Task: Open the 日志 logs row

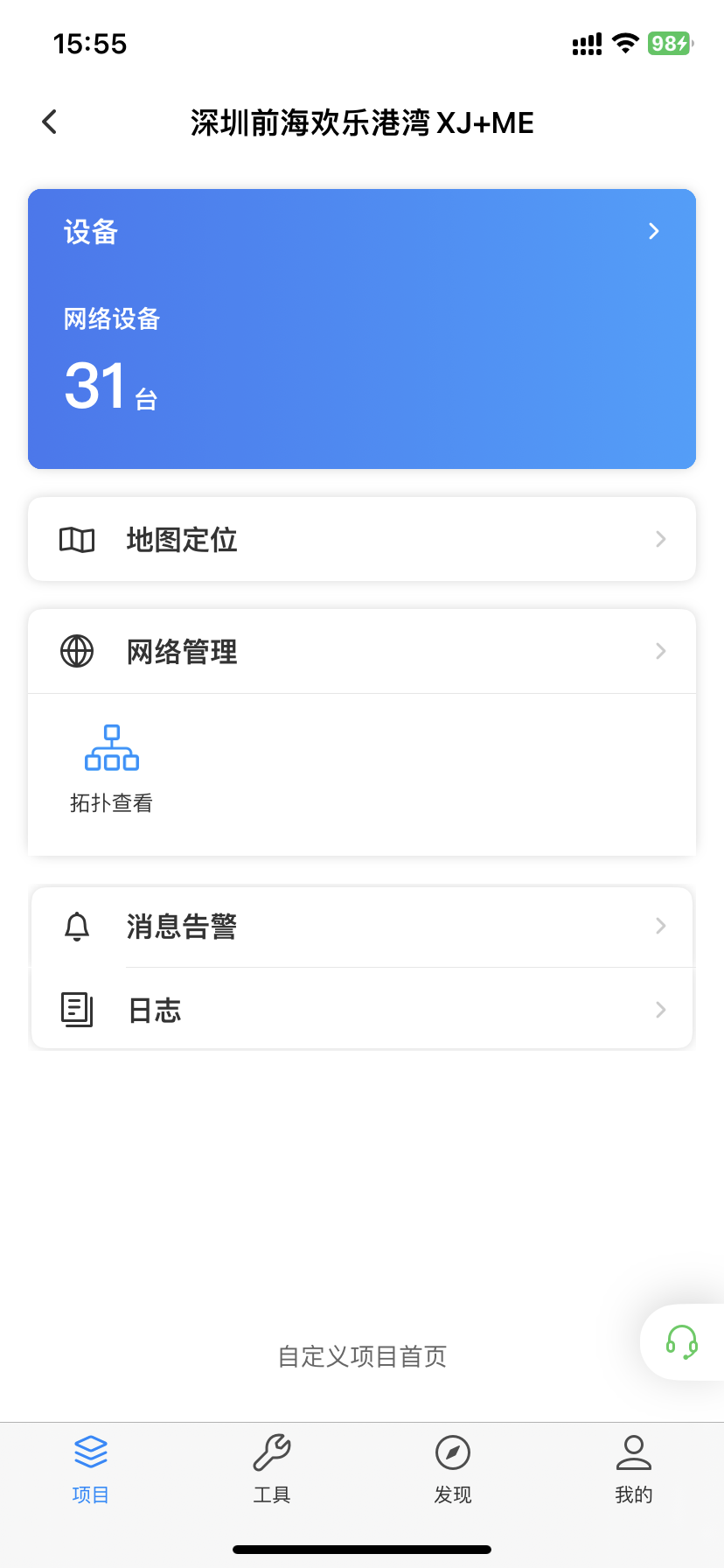Action: [362, 1009]
